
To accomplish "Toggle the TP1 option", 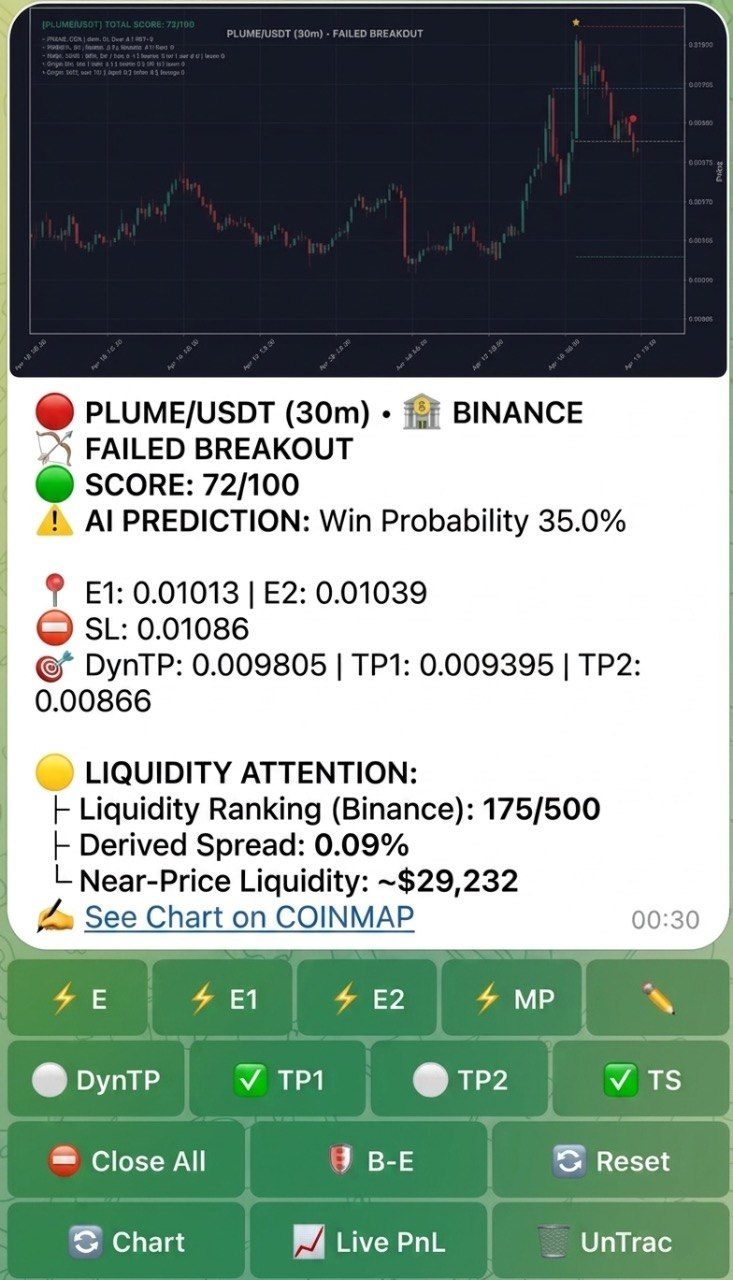I will (x=277, y=1079).
